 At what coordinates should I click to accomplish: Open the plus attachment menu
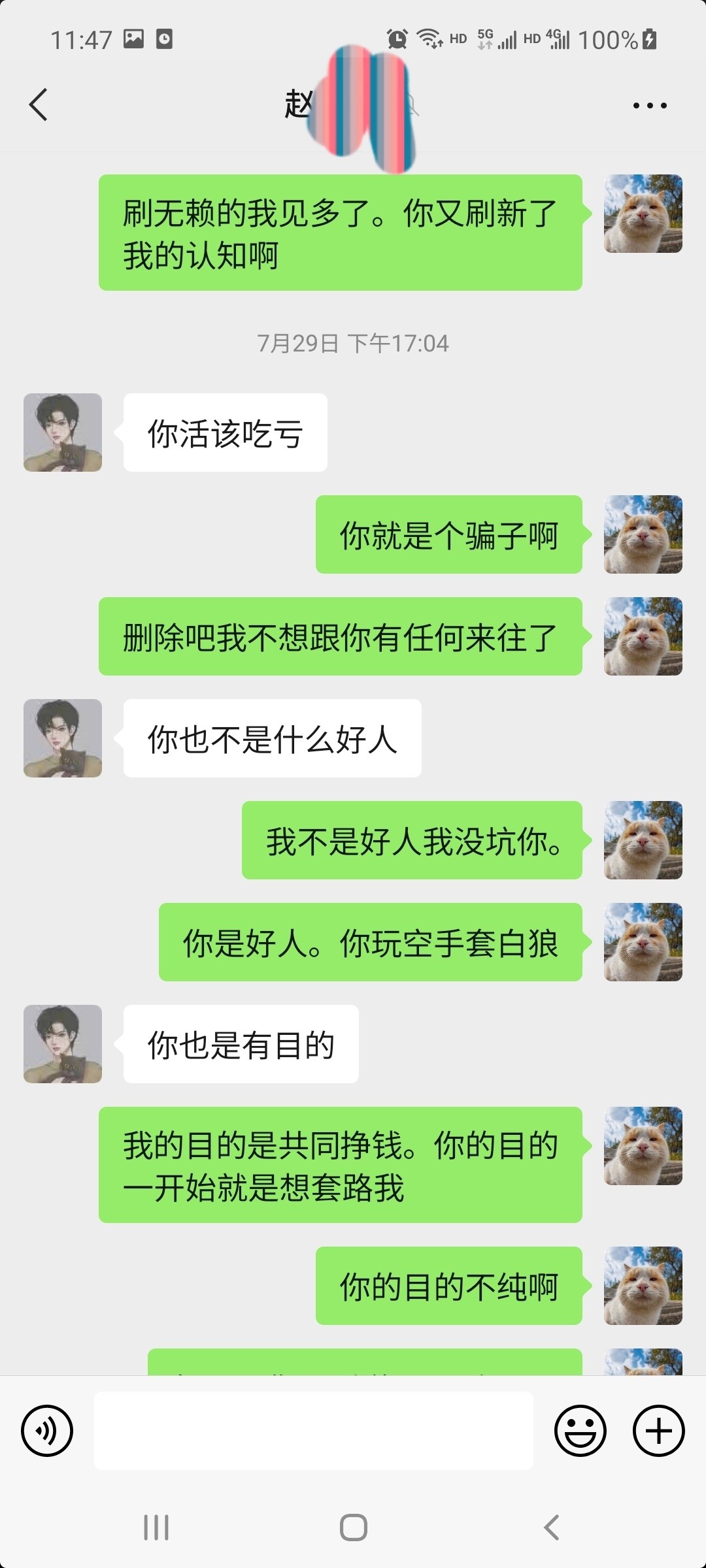coord(658,1431)
